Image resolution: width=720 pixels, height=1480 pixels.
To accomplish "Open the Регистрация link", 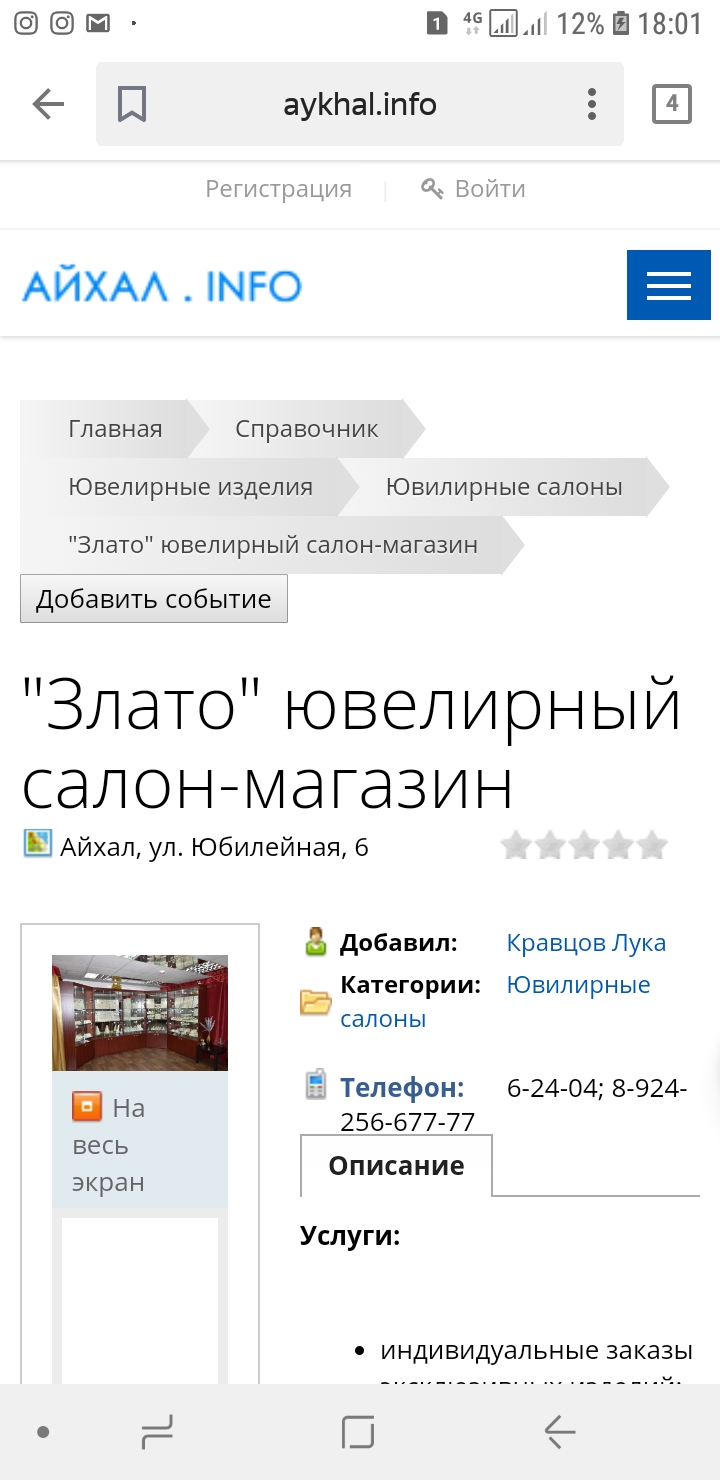I will [x=278, y=189].
